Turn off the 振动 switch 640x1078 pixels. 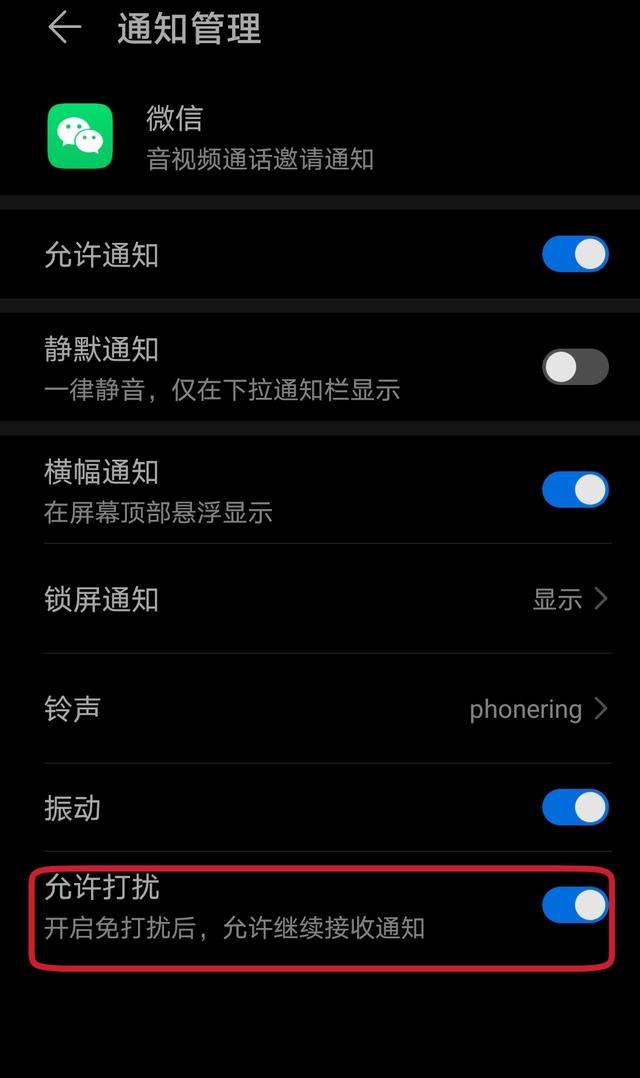575,807
